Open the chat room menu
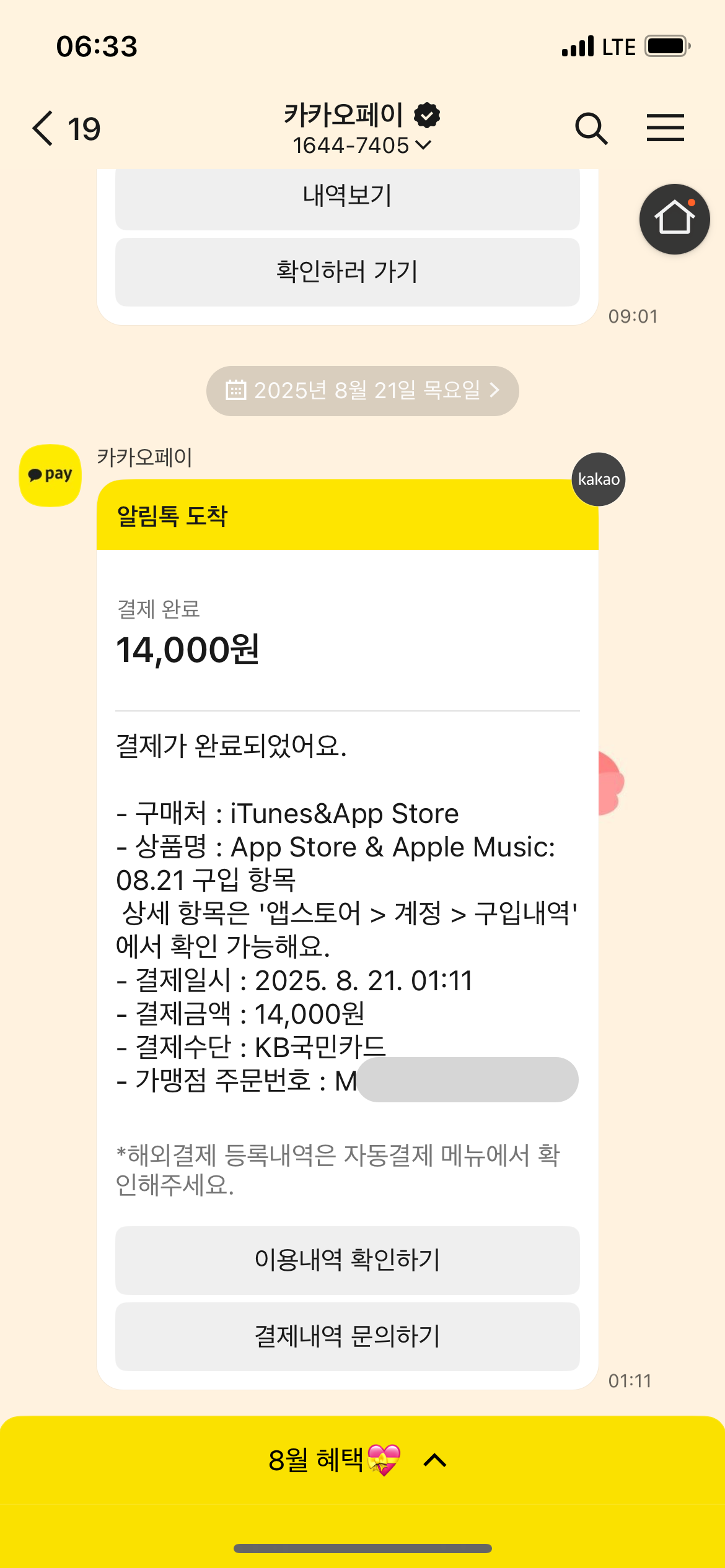Screen dimensions: 725x1568 (665, 129)
